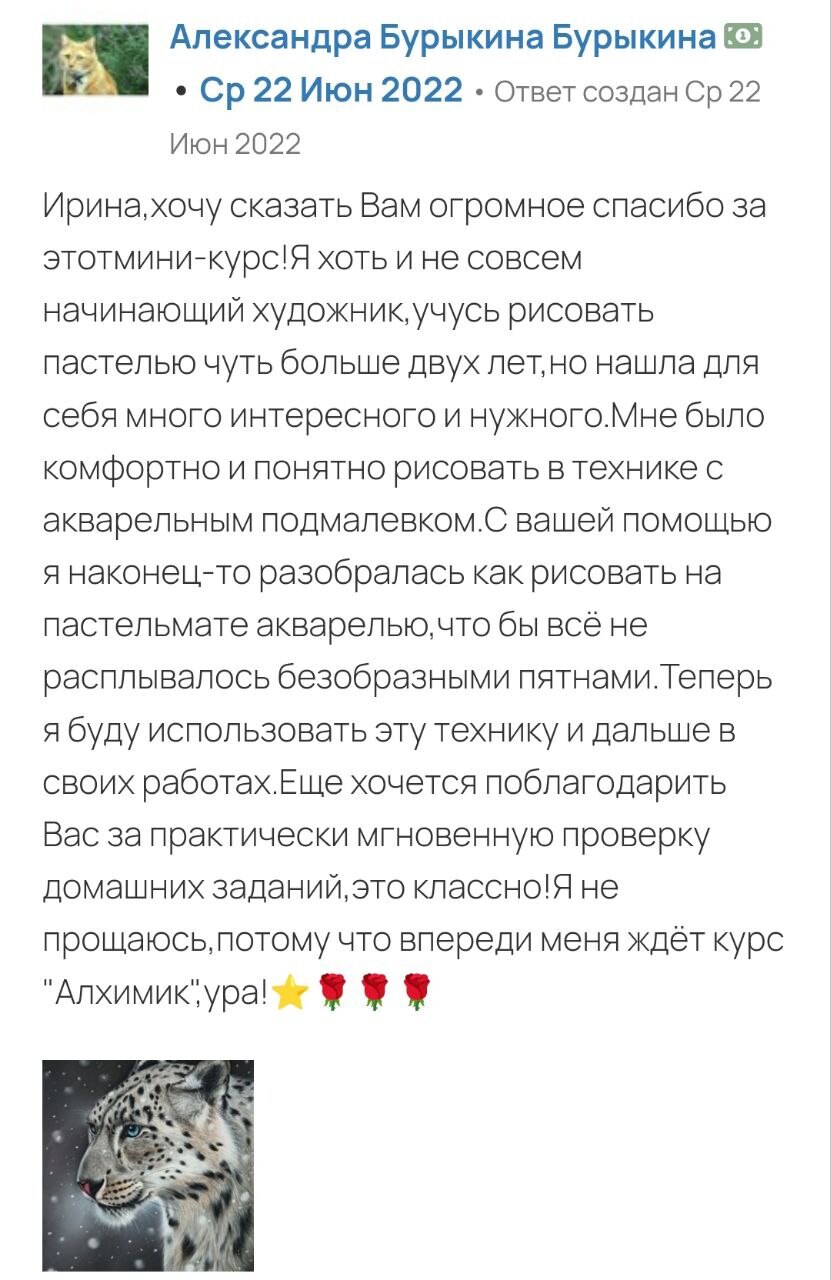Screen dimensions: 831x1280
Task: Open Александра Бурыкина's profile link
Action: point(443,37)
